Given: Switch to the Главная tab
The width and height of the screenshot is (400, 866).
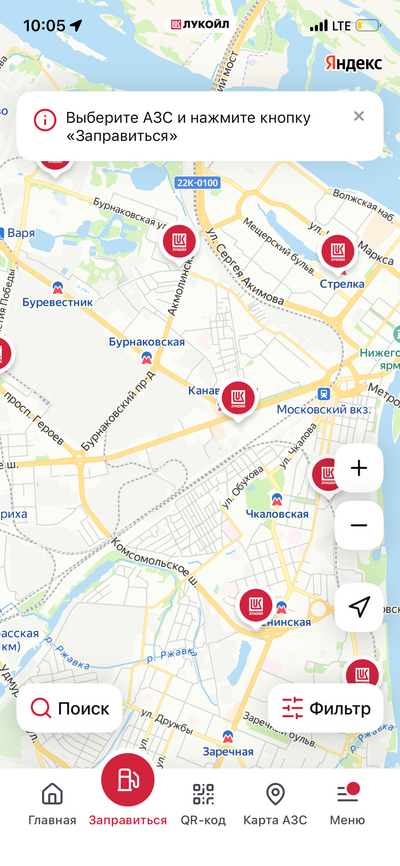Looking at the screenshot, I should [x=52, y=804].
